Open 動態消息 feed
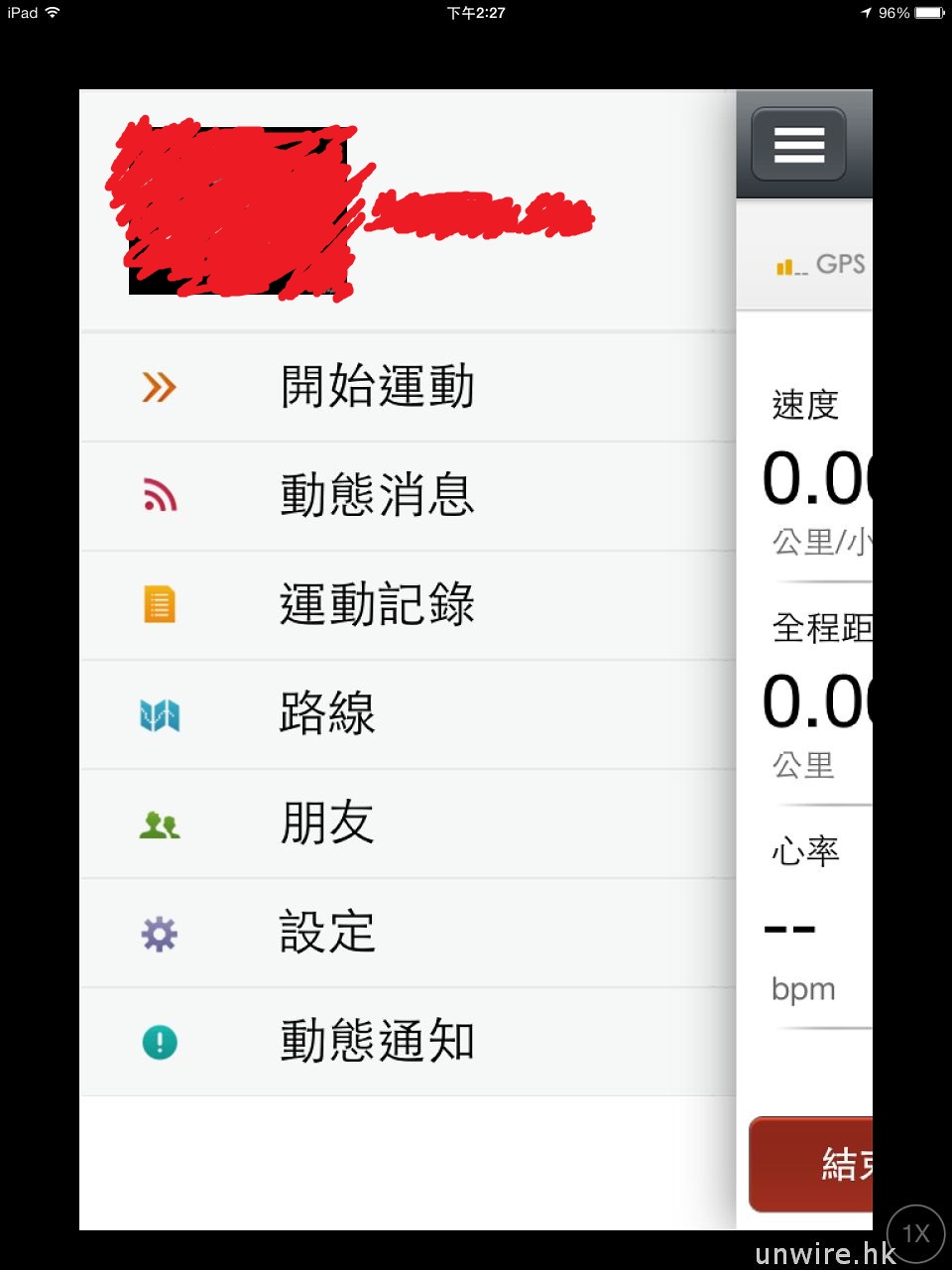This screenshot has width=952, height=1270. click(x=377, y=495)
